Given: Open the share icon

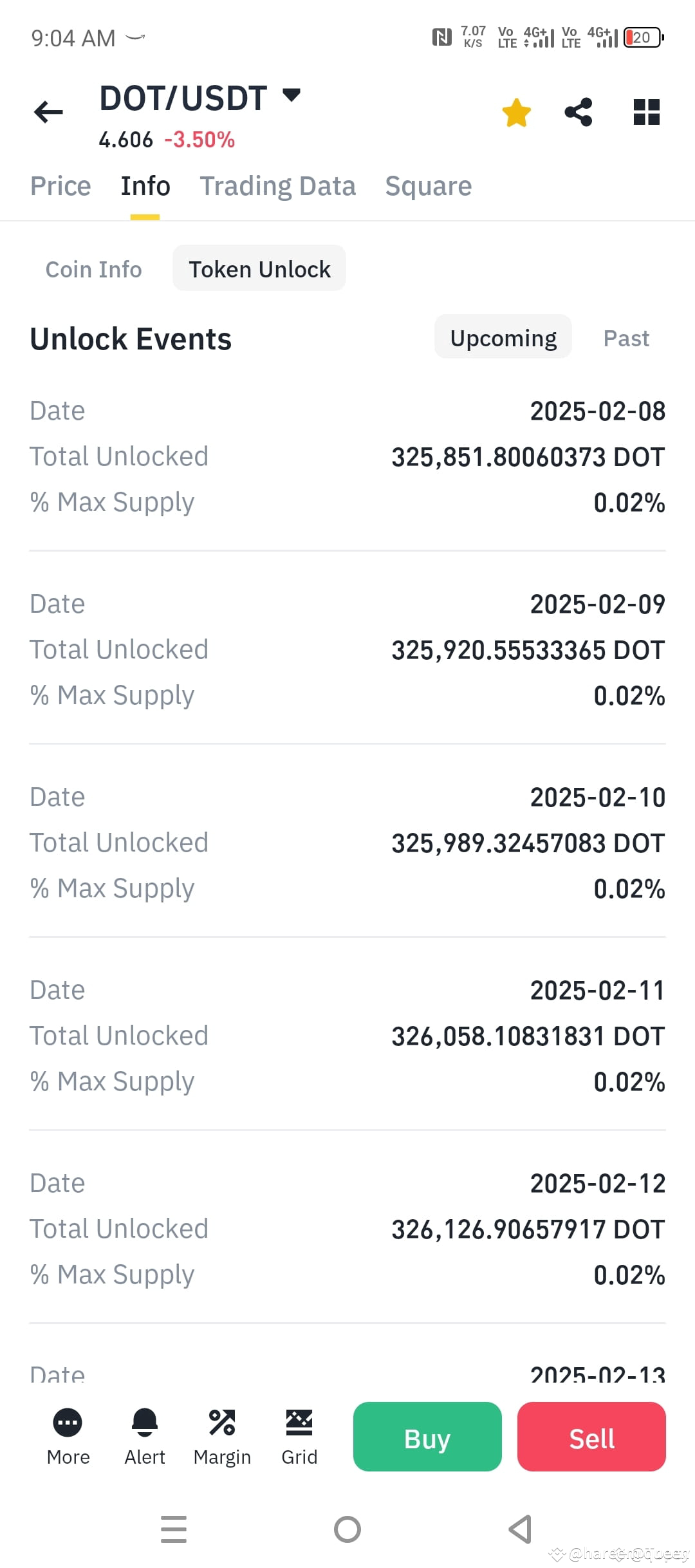Looking at the screenshot, I should pyautogui.click(x=579, y=112).
